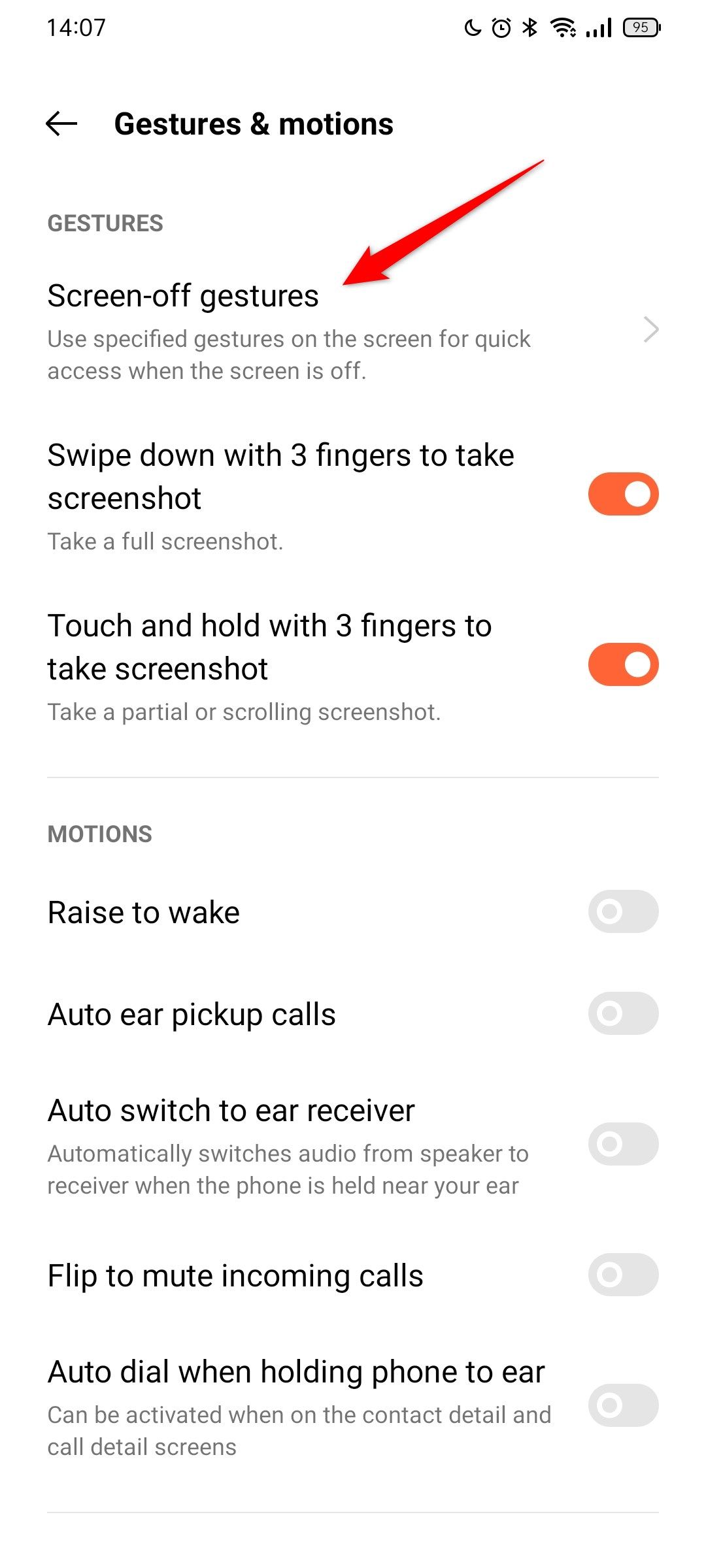
Task: Disable swipe down with 3 fingers screenshot
Action: 622,493
